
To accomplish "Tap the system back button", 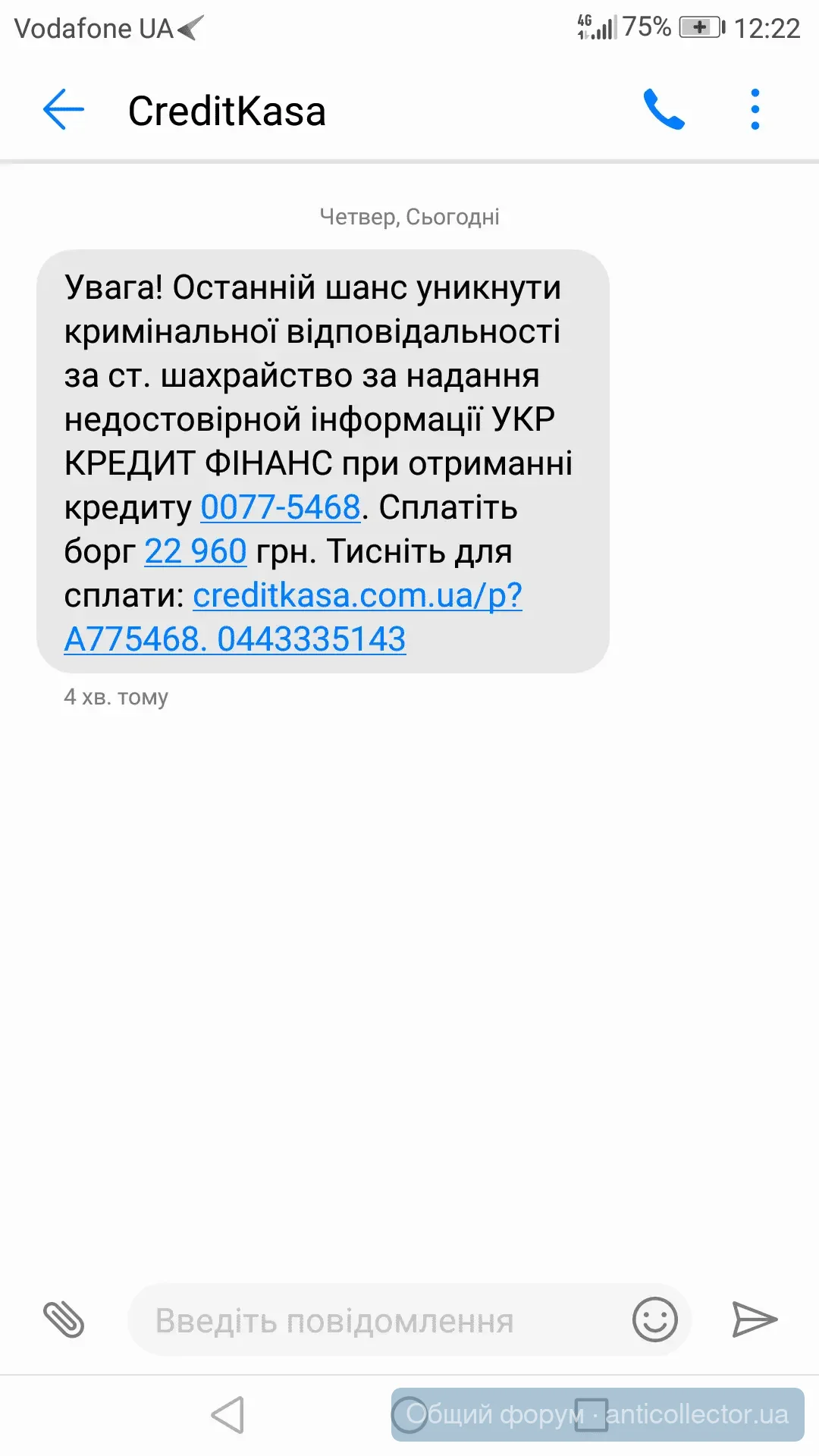I will click(227, 1414).
